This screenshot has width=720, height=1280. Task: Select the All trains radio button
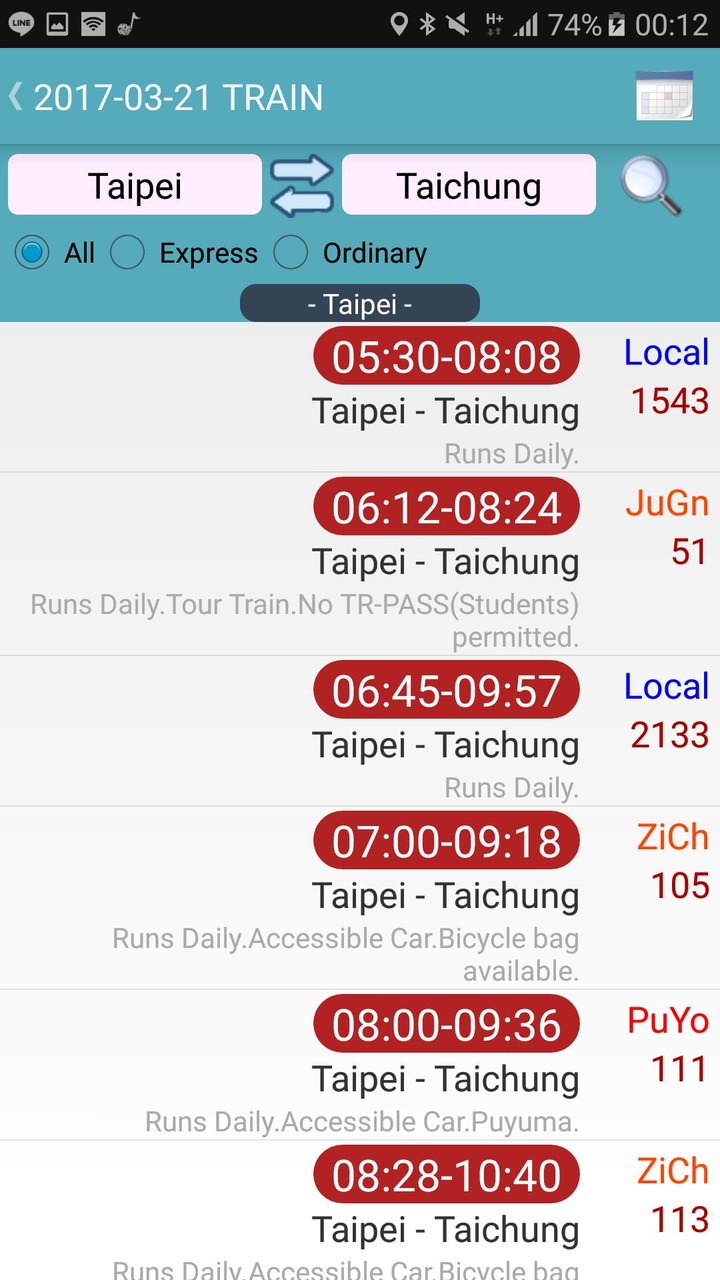[32, 253]
